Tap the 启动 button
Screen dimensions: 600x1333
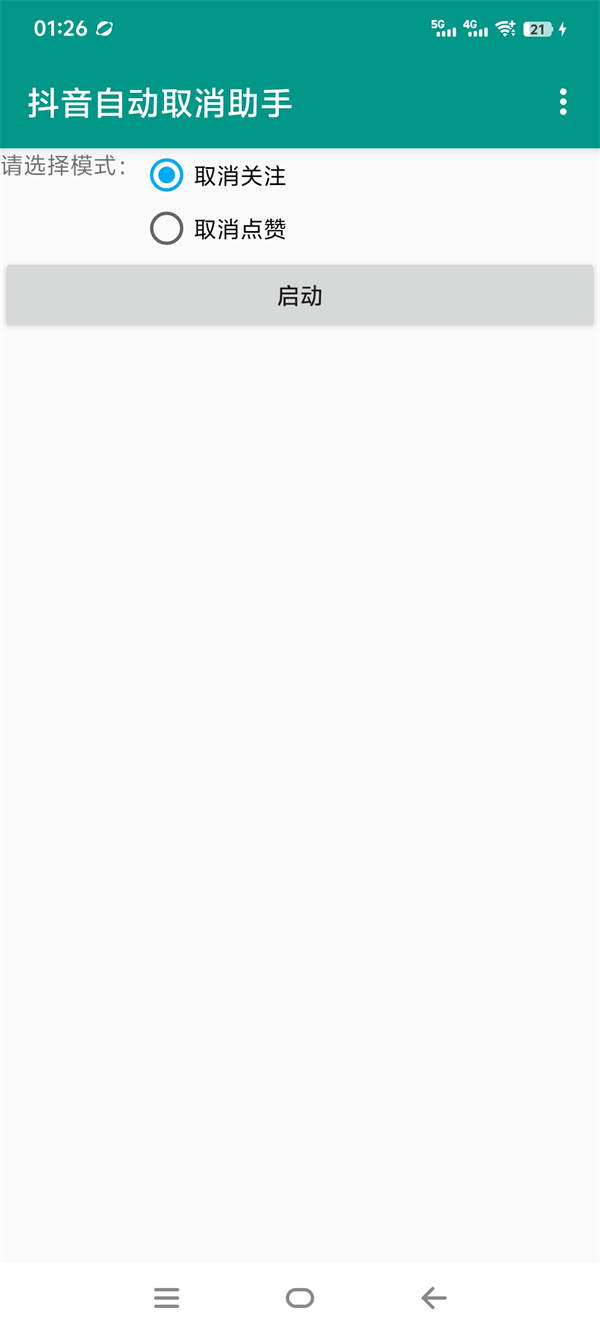(300, 296)
